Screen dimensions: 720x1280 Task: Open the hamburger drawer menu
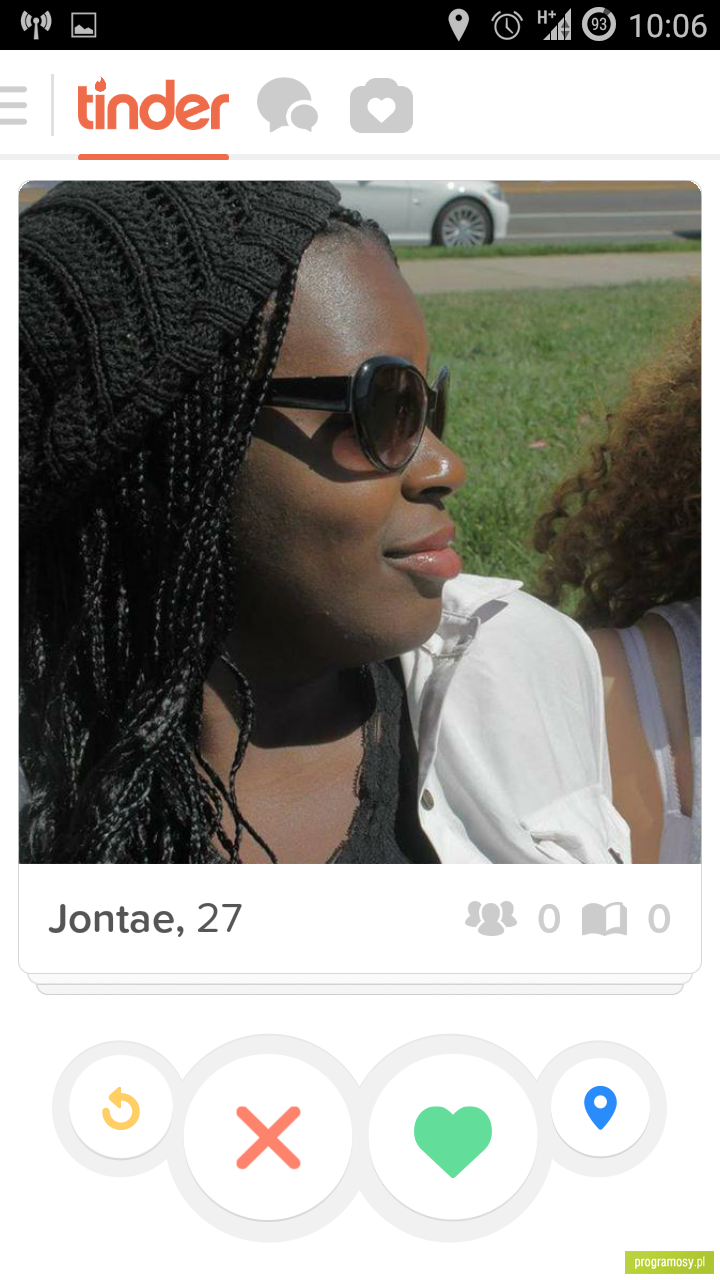tap(14, 106)
